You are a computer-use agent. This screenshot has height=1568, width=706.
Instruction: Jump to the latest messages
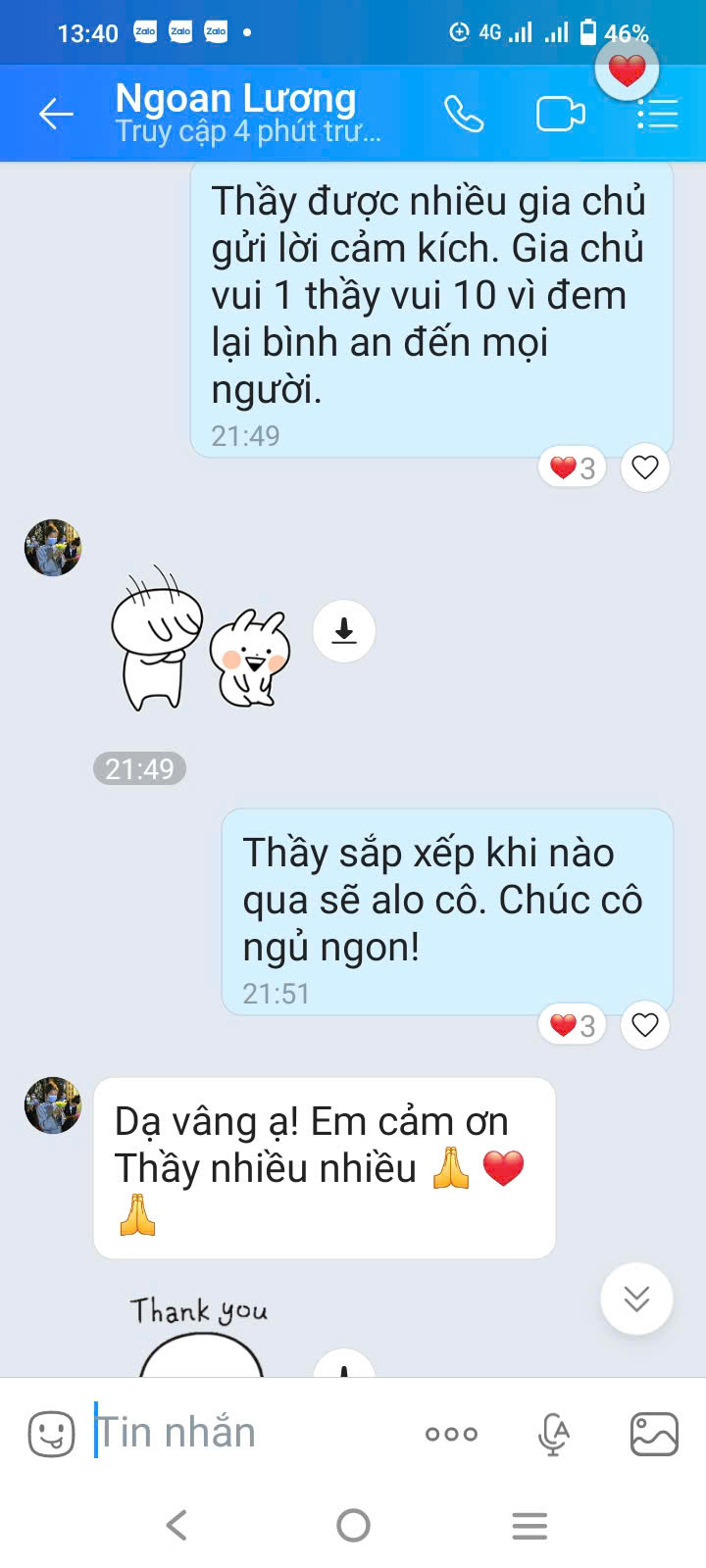636,1298
